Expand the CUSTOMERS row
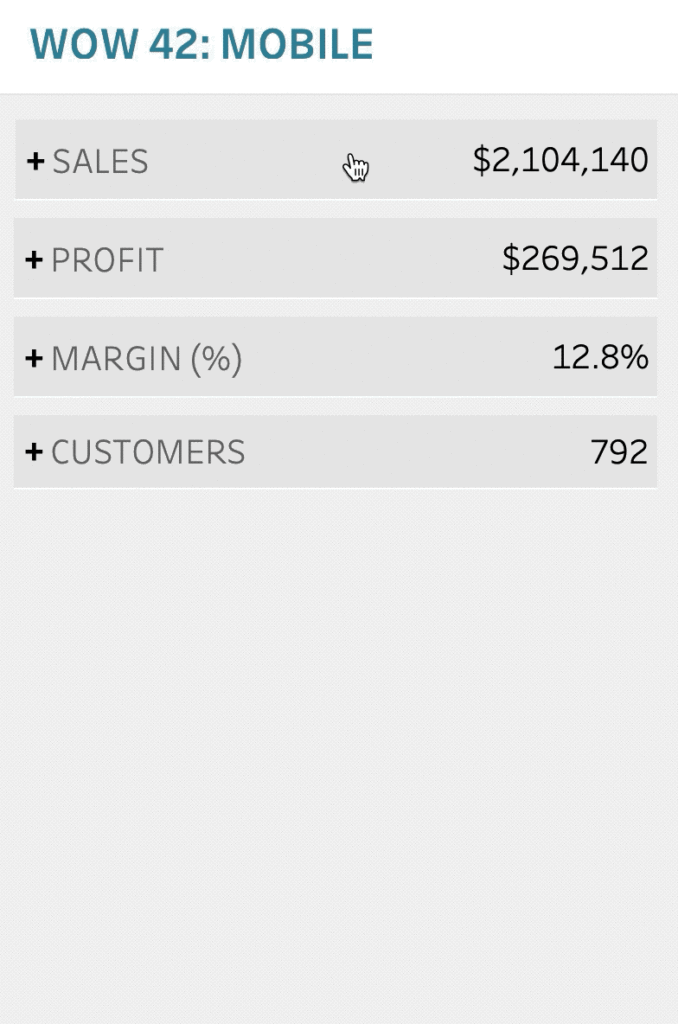The height and width of the screenshot is (1024, 678). 34,452
